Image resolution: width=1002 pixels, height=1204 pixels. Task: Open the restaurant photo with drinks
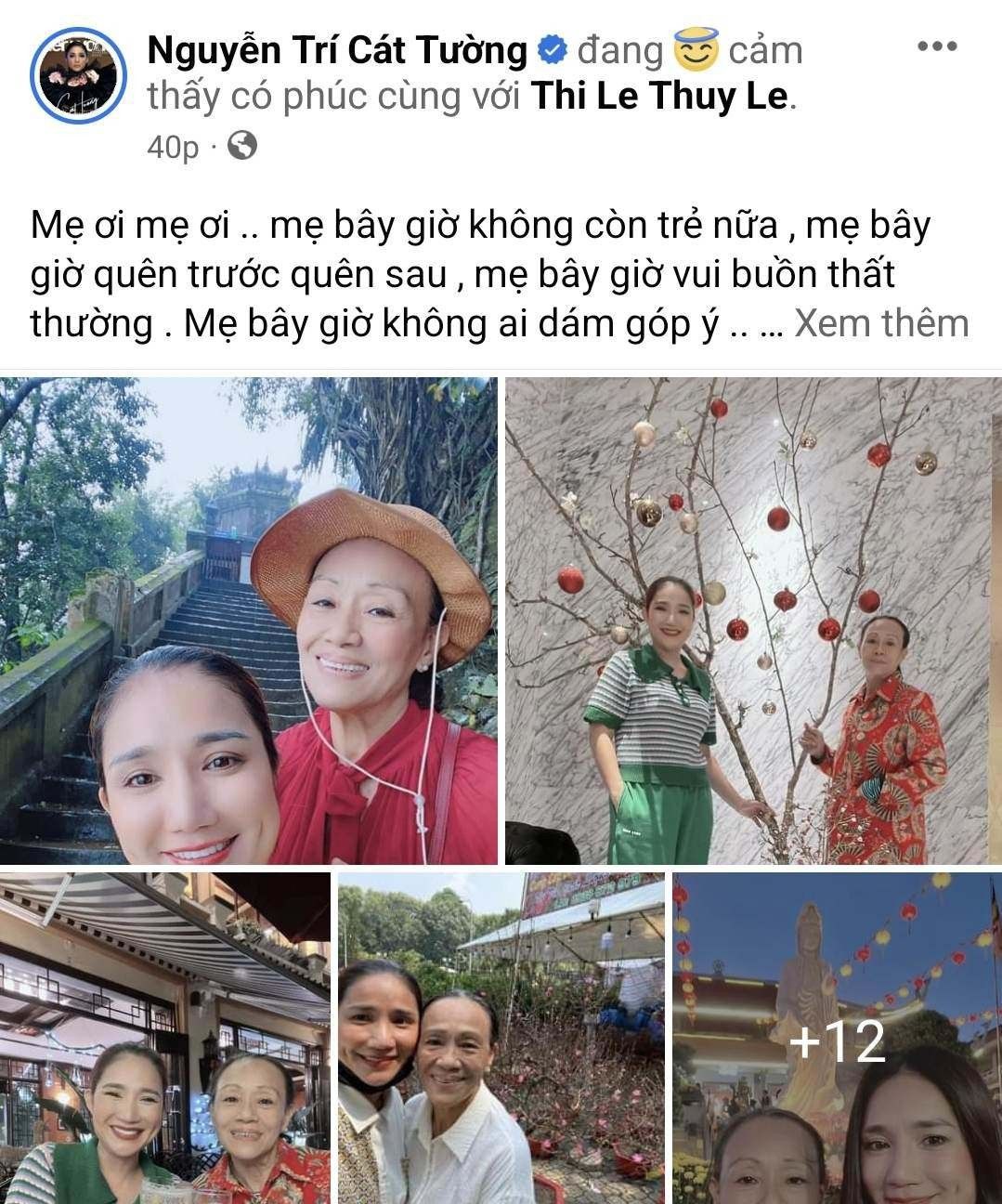coord(164,1037)
